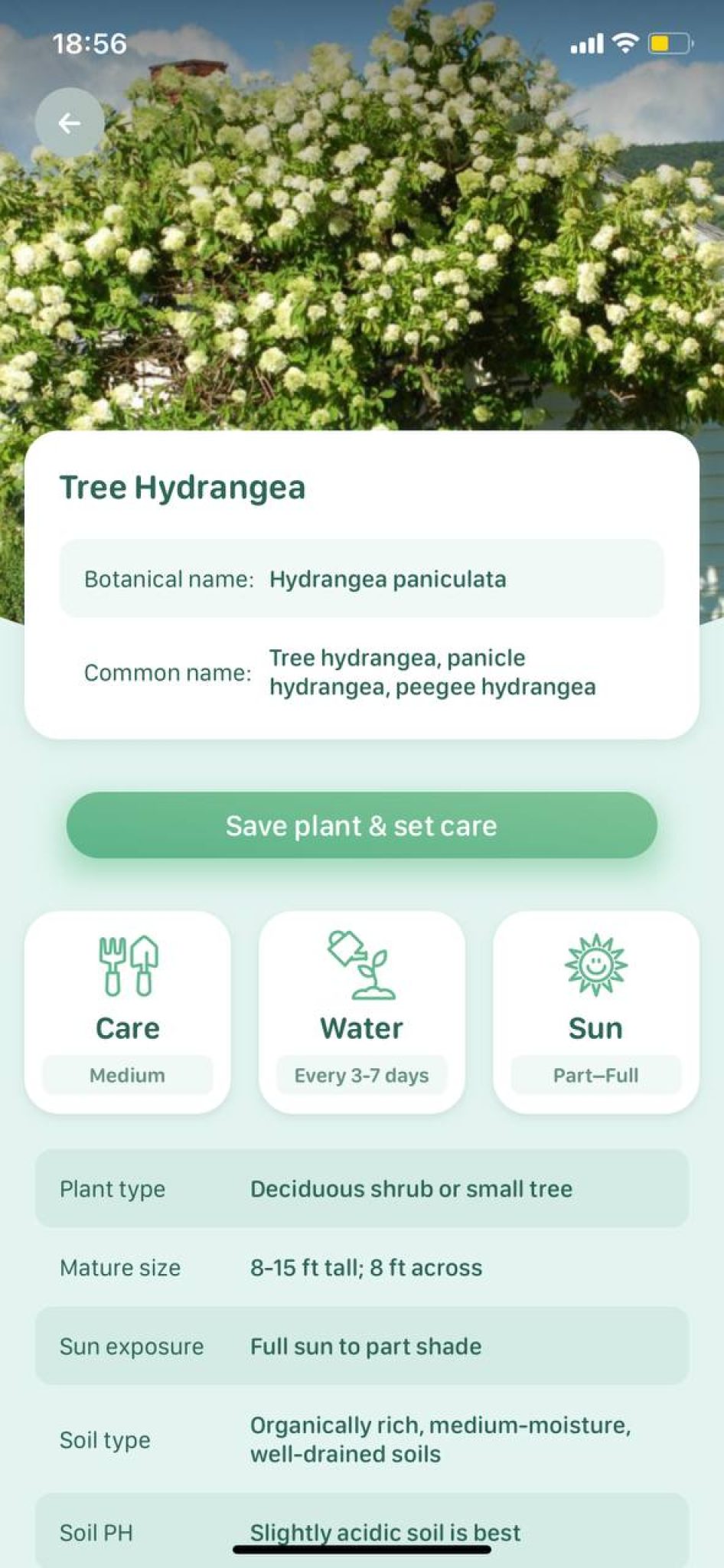Select the Medium care level badge
724x1568 pixels.
pos(127,1075)
